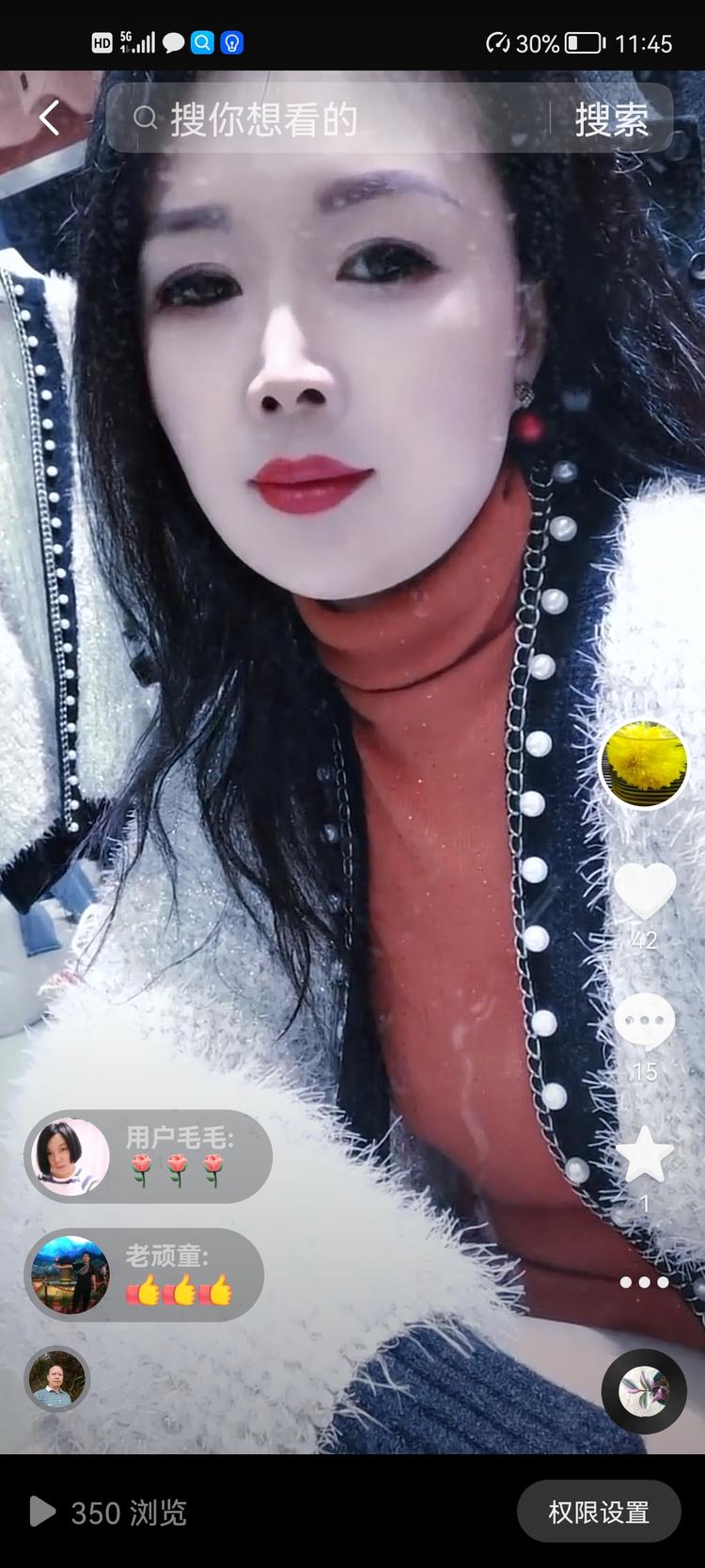Open 用户毛毛's rose comment

[x=149, y=1159]
